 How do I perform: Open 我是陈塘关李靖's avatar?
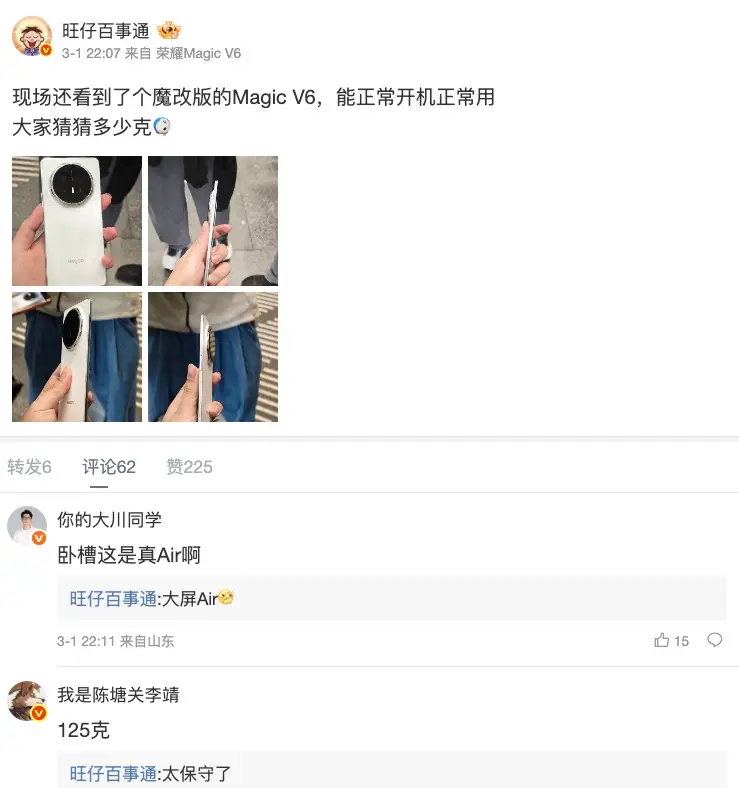click(26, 701)
